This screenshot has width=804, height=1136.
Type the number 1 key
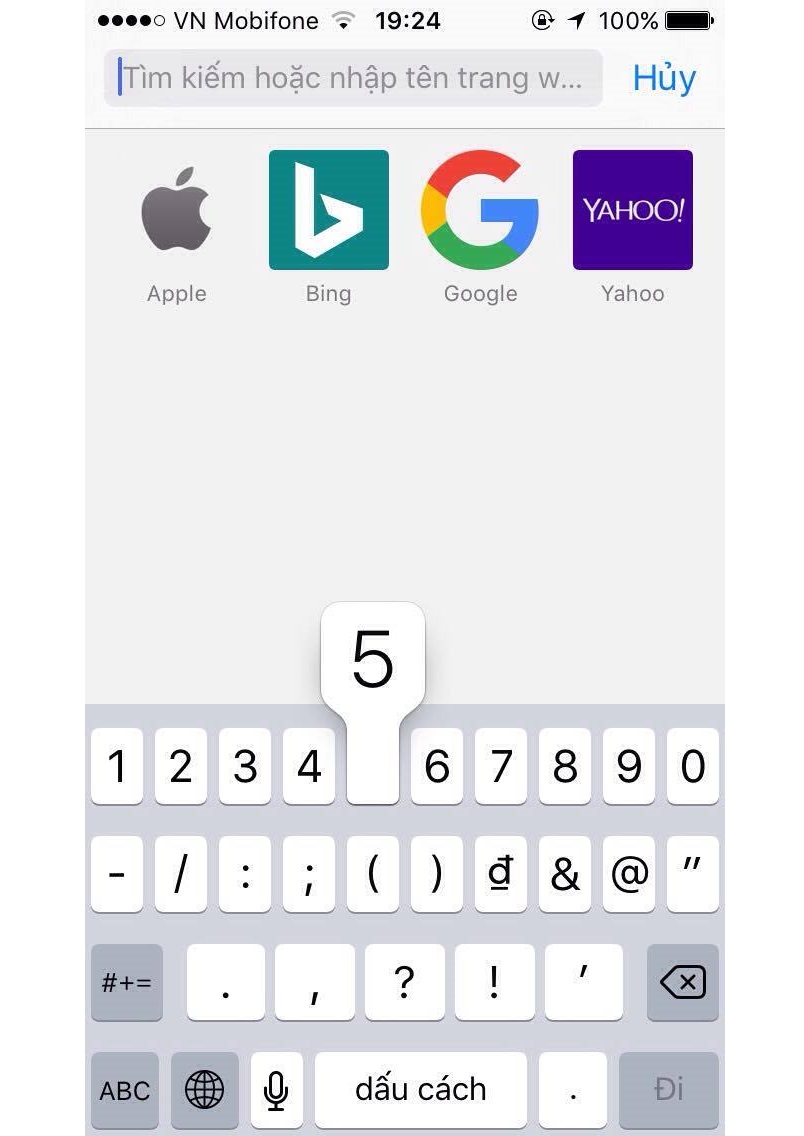(117, 767)
